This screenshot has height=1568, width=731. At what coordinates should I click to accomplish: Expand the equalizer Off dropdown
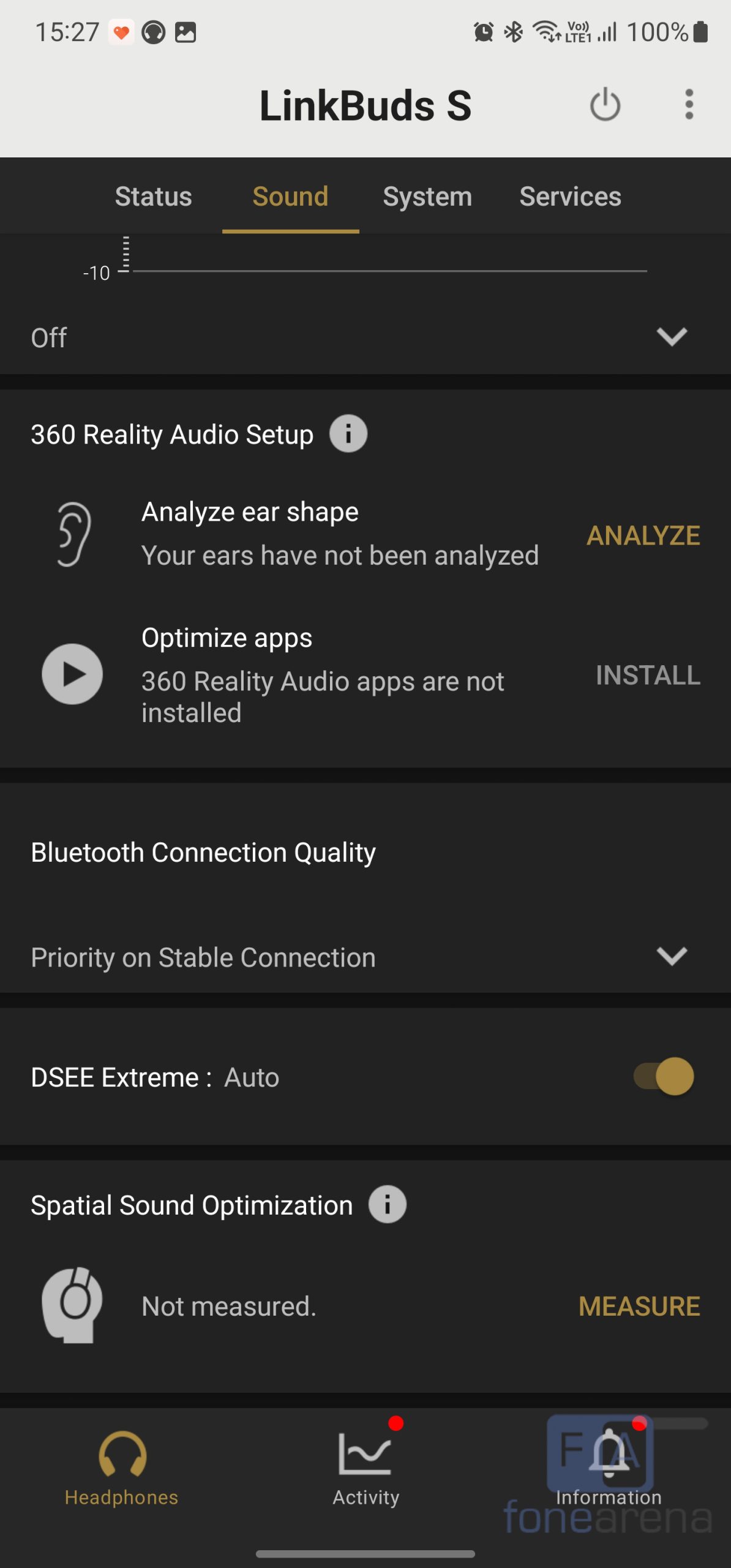point(671,337)
